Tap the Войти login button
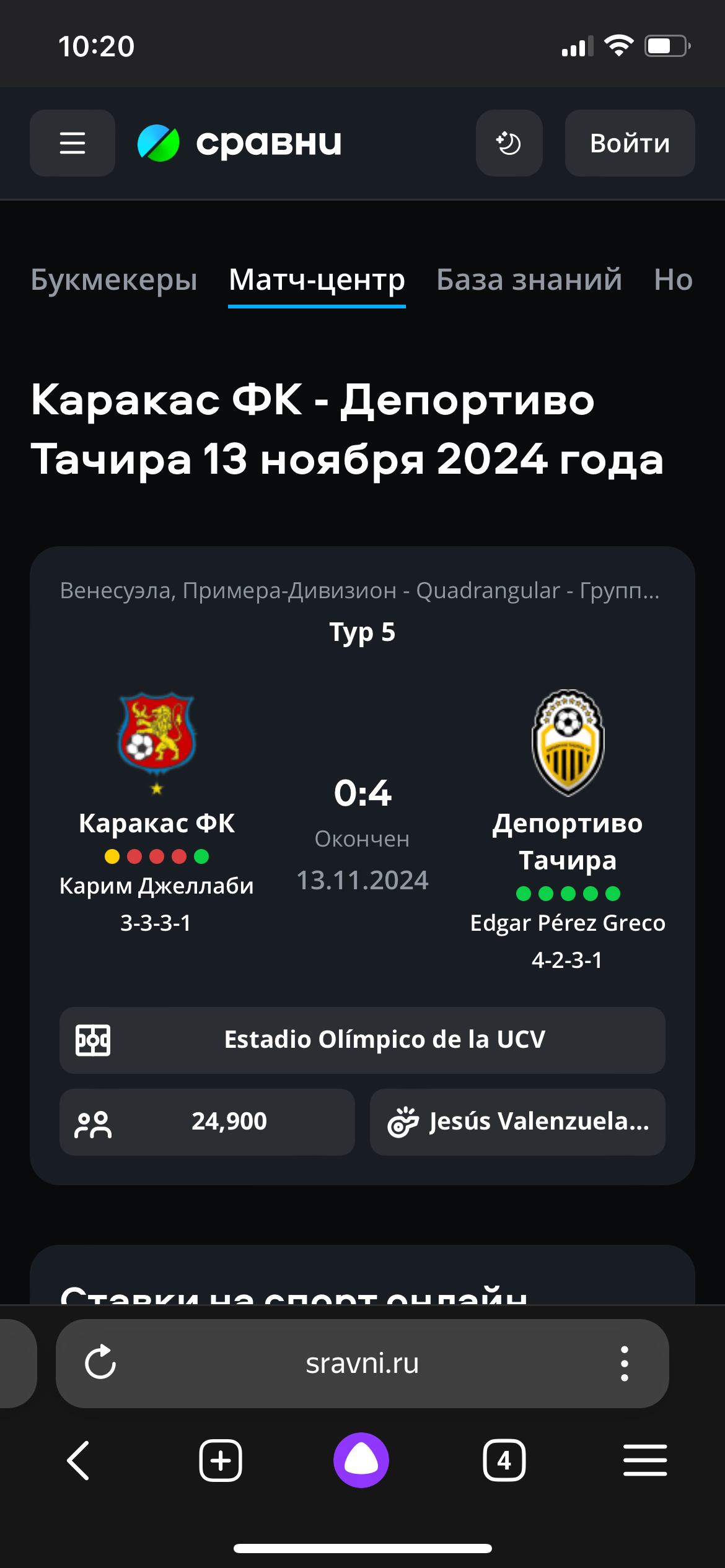The height and width of the screenshot is (1568, 725). [x=630, y=143]
